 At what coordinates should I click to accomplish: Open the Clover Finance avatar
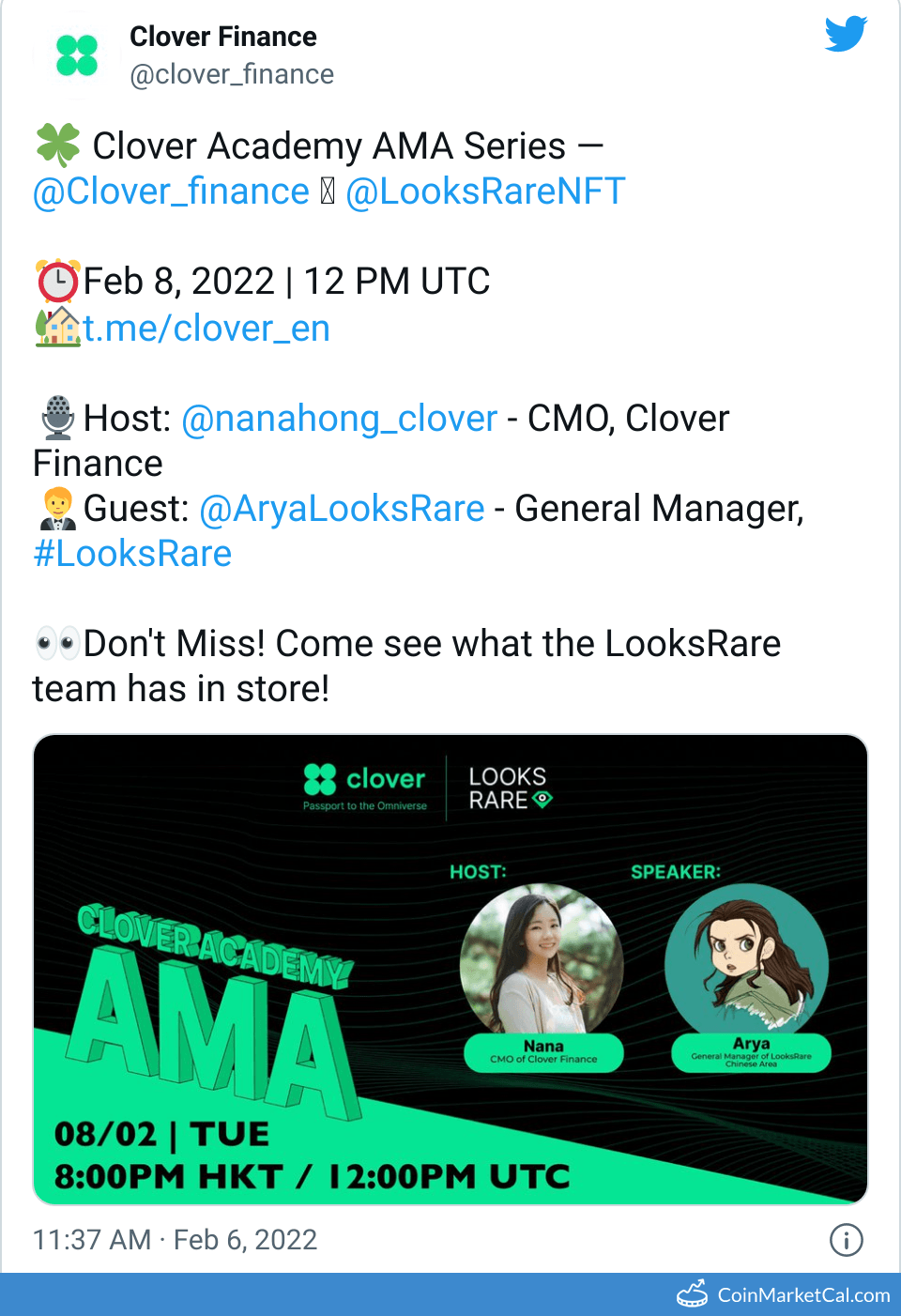pos(77,55)
